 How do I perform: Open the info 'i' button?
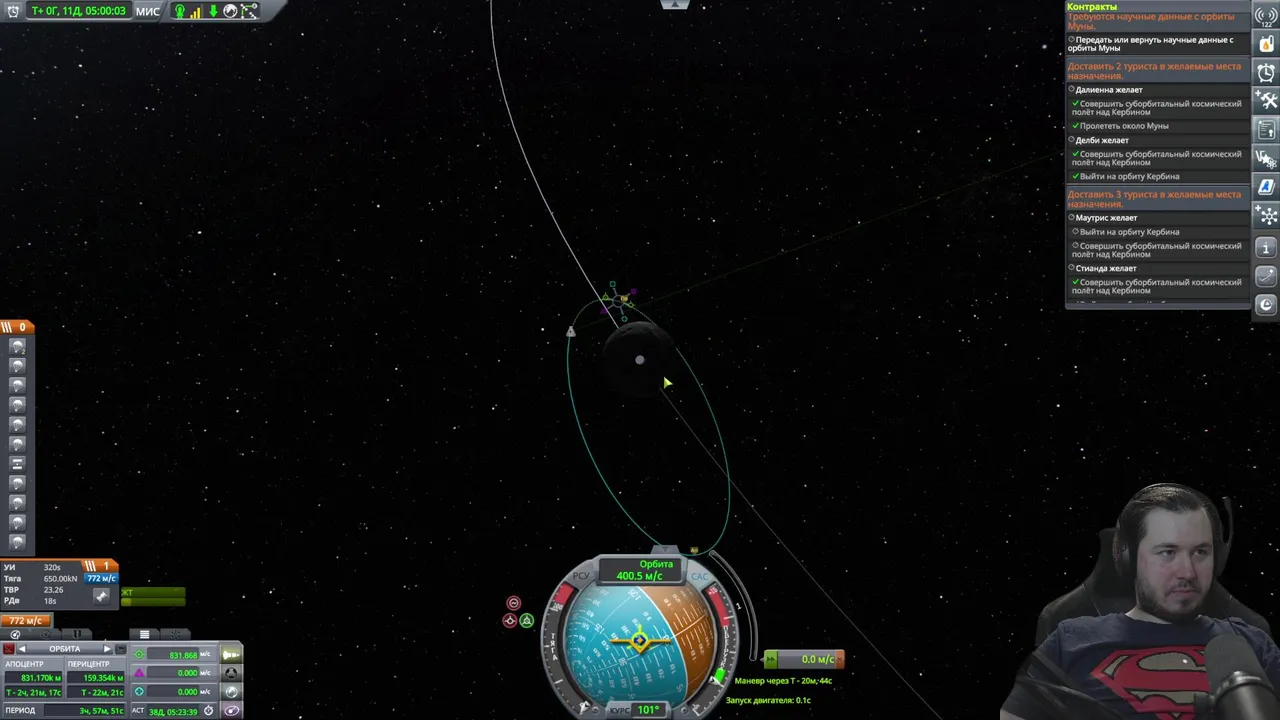(1266, 247)
